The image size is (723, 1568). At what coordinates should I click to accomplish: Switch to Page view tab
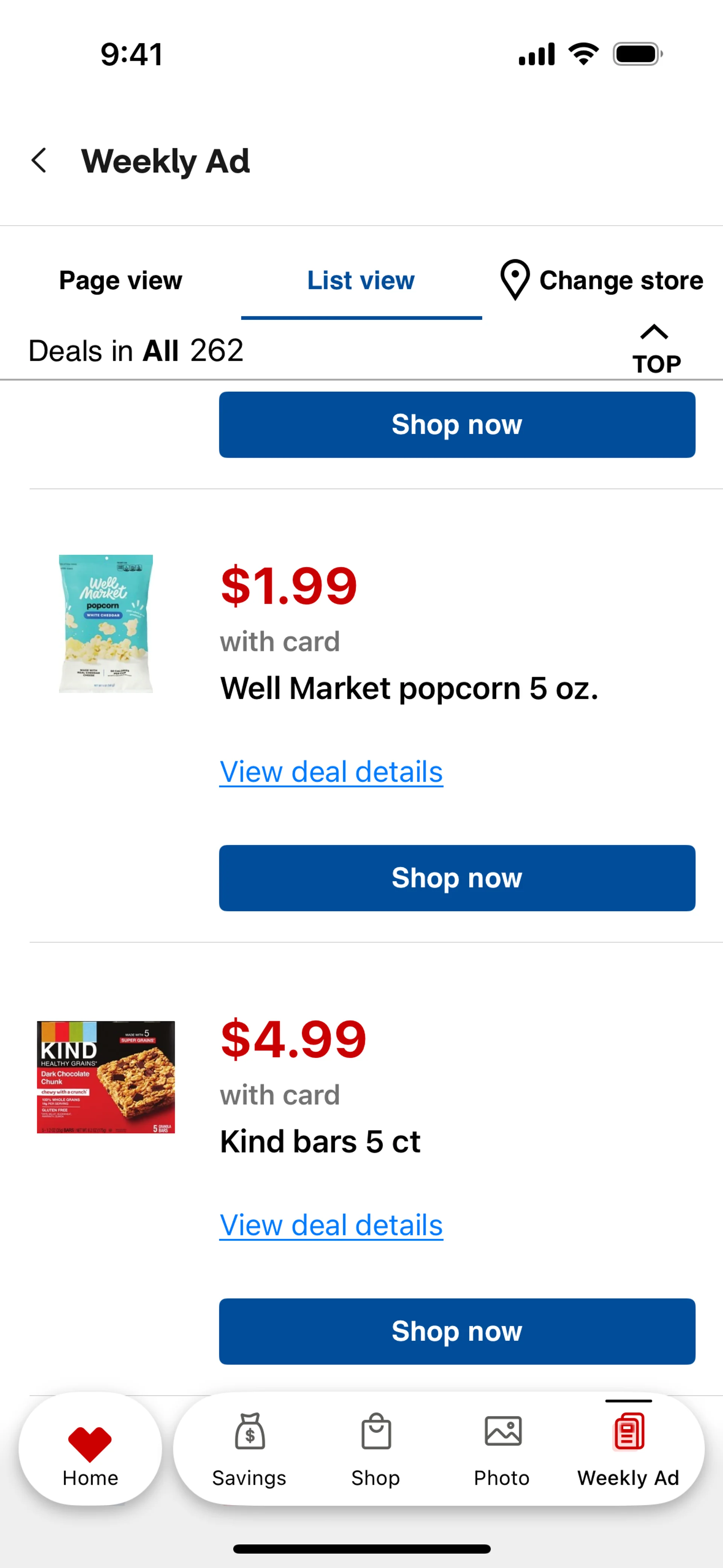(120, 281)
